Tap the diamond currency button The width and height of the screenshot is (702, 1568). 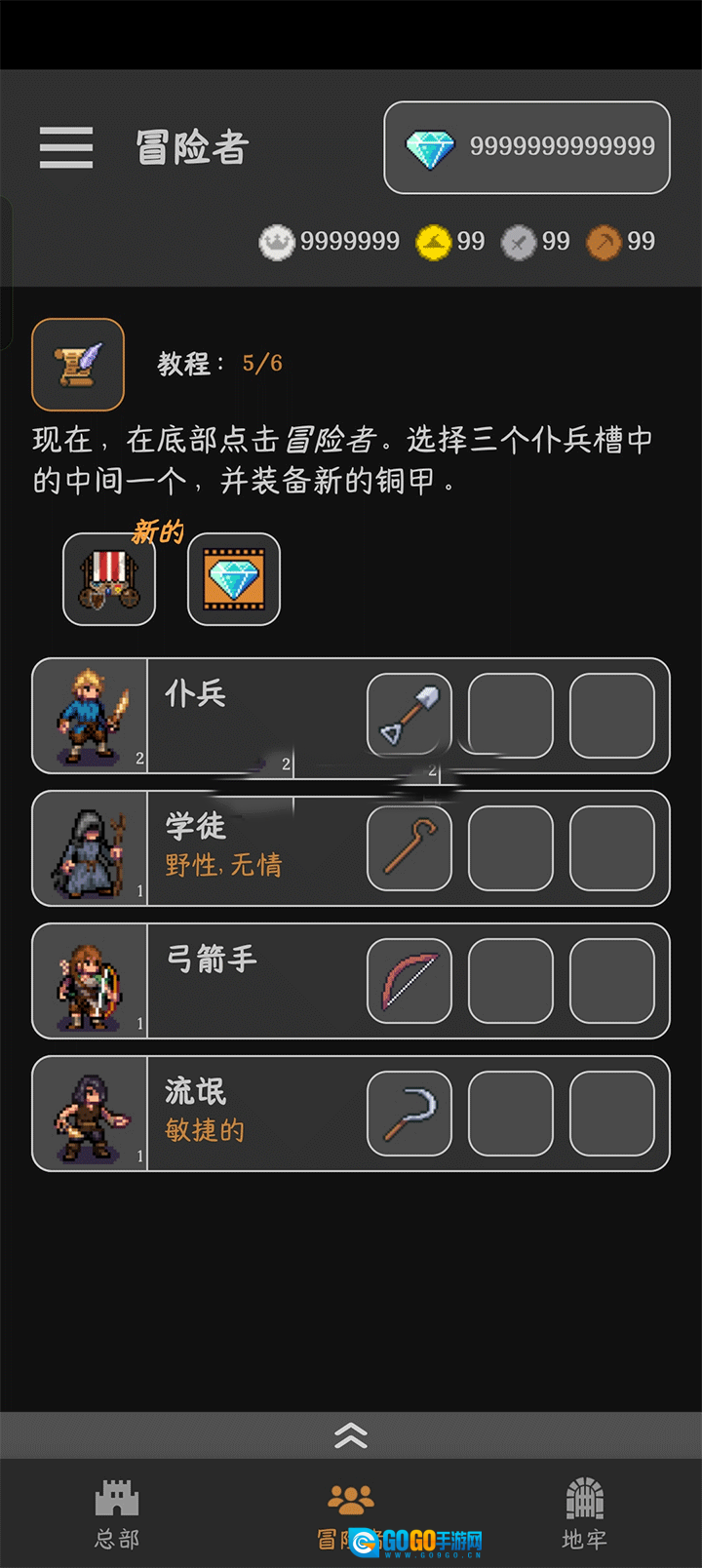tap(526, 147)
